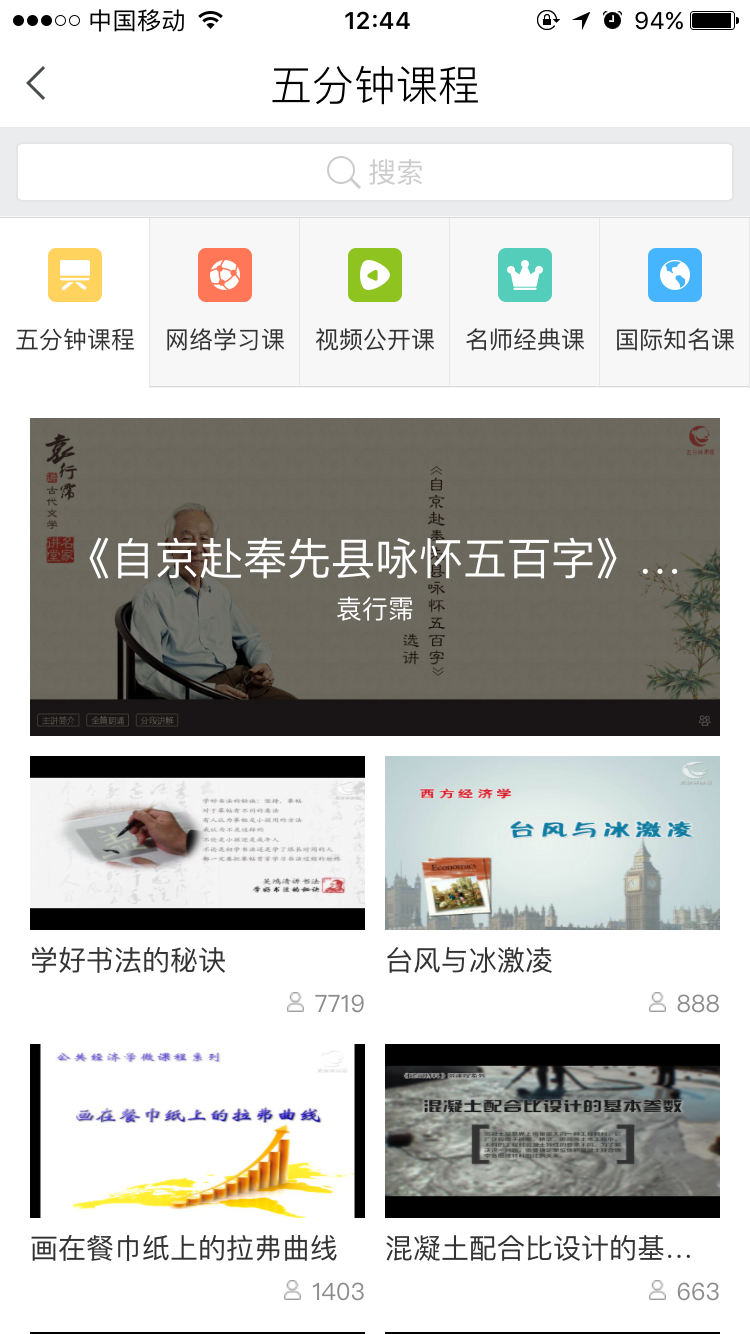The height and width of the screenshot is (1334, 750).
Task: Open the 混凝土配合比设计 course card
Action: 552,1131
